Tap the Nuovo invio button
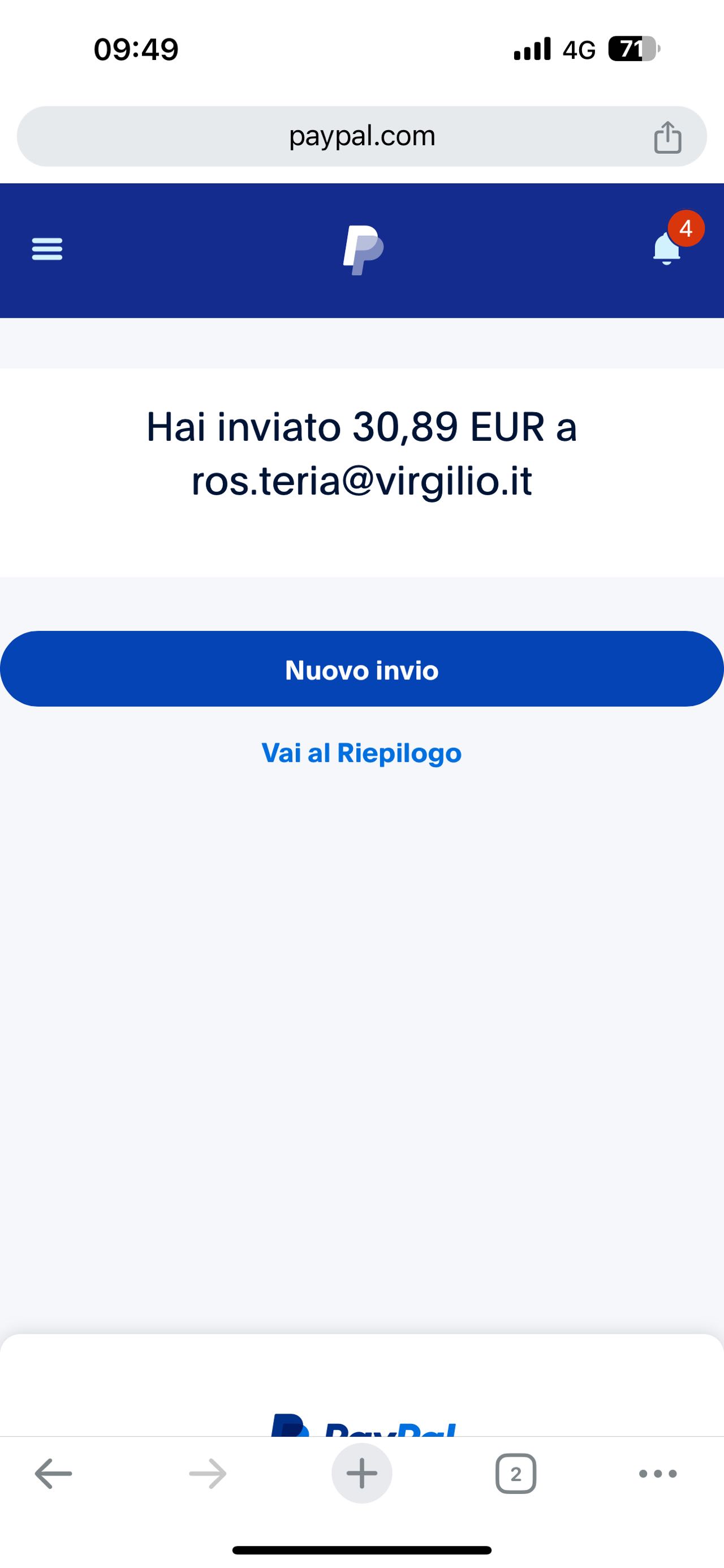 [x=361, y=669]
